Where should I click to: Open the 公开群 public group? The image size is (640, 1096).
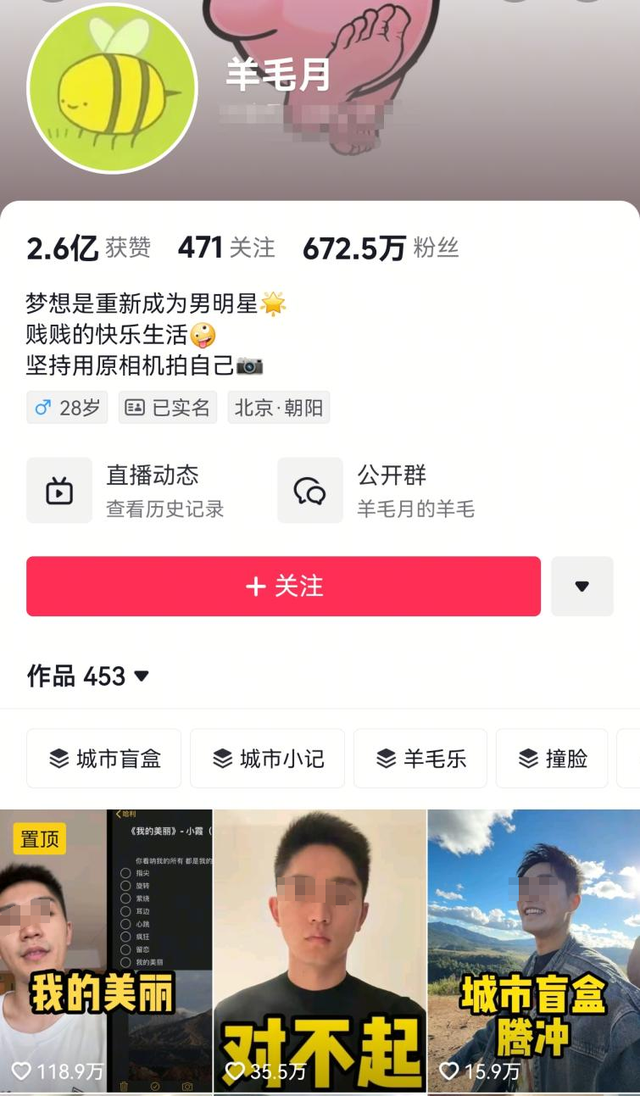(x=377, y=491)
